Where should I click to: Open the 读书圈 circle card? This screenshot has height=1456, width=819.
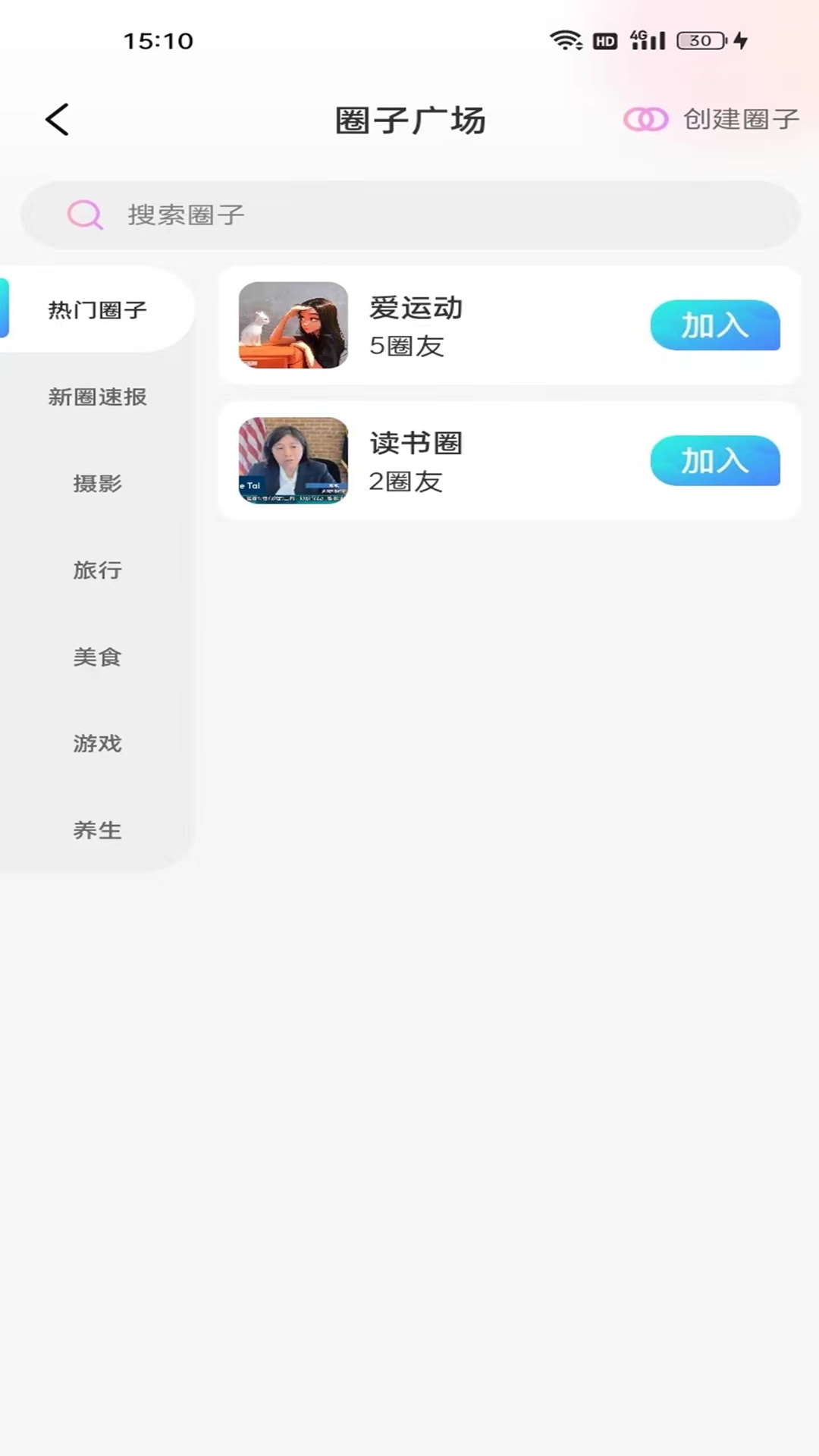pos(470,461)
